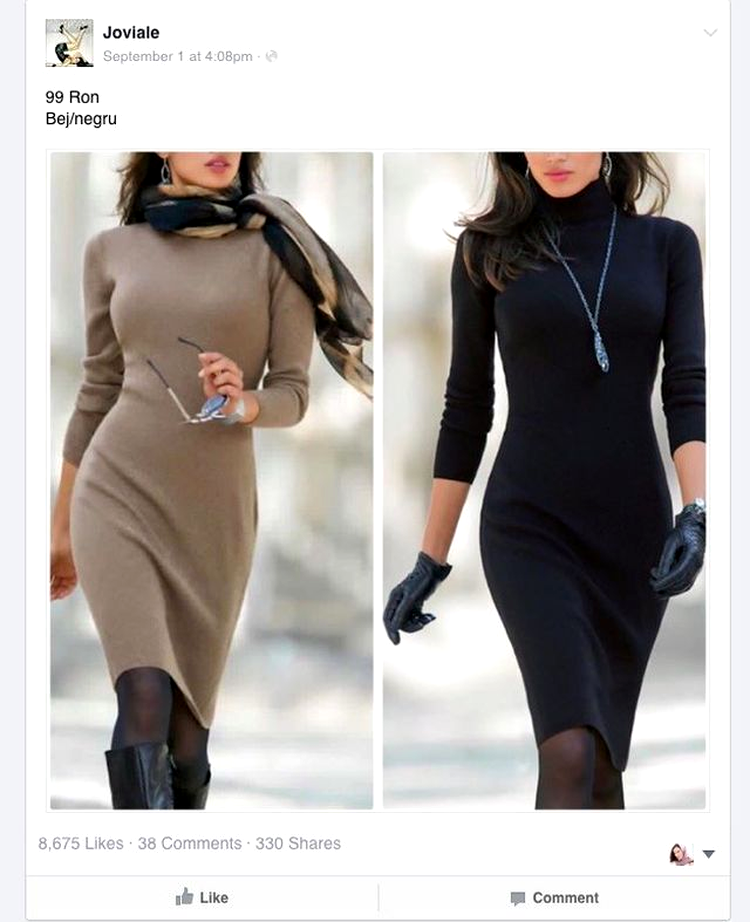Open the post timestamp September 1 at 4:08pm

pos(178,57)
